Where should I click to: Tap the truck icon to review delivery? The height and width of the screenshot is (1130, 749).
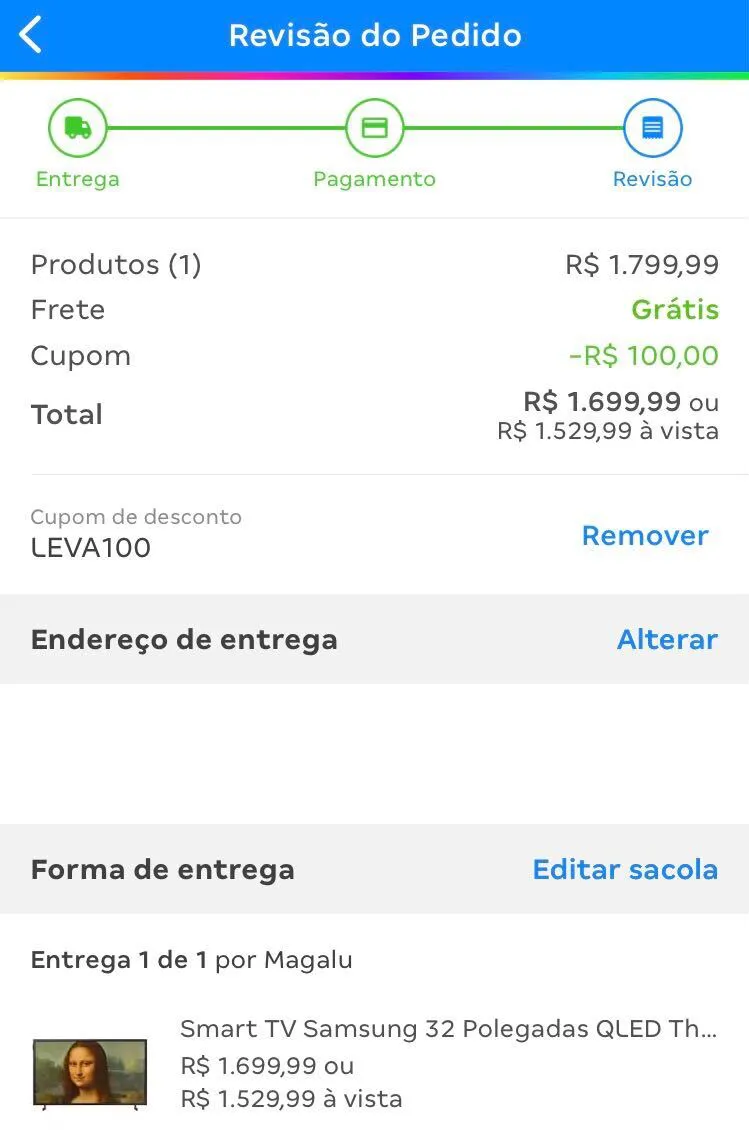click(x=77, y=128)
